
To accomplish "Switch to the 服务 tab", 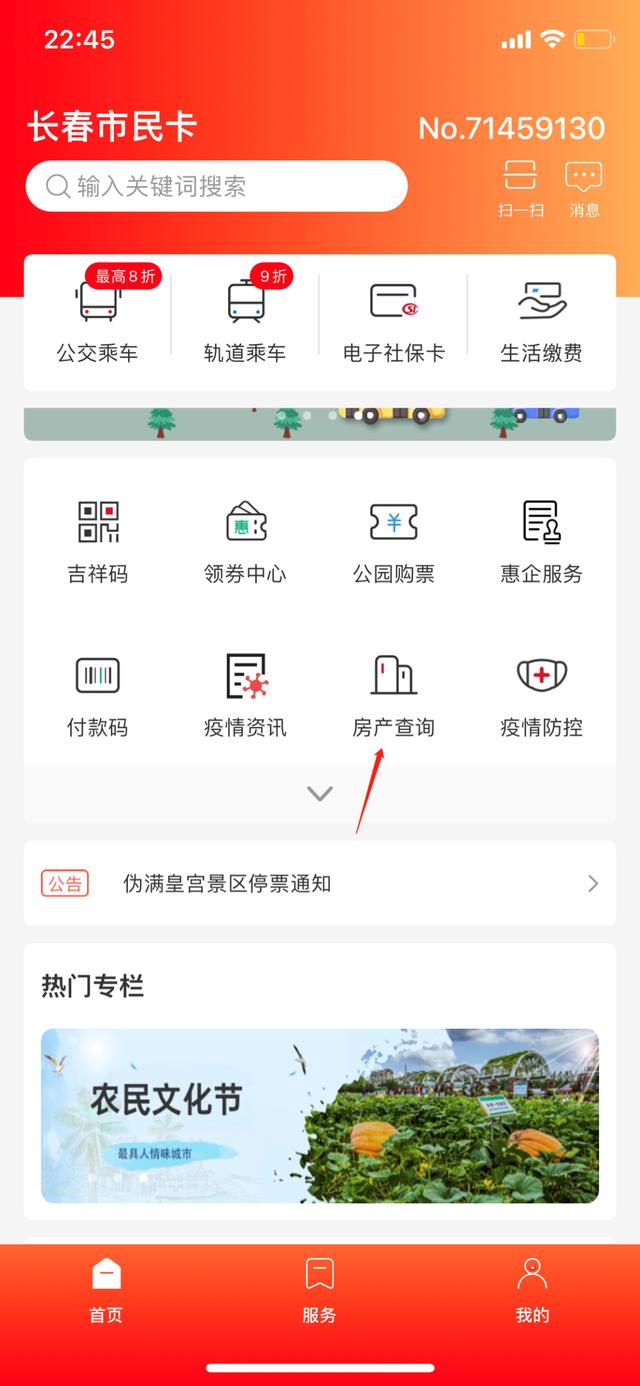I will tap(319, 1290).
